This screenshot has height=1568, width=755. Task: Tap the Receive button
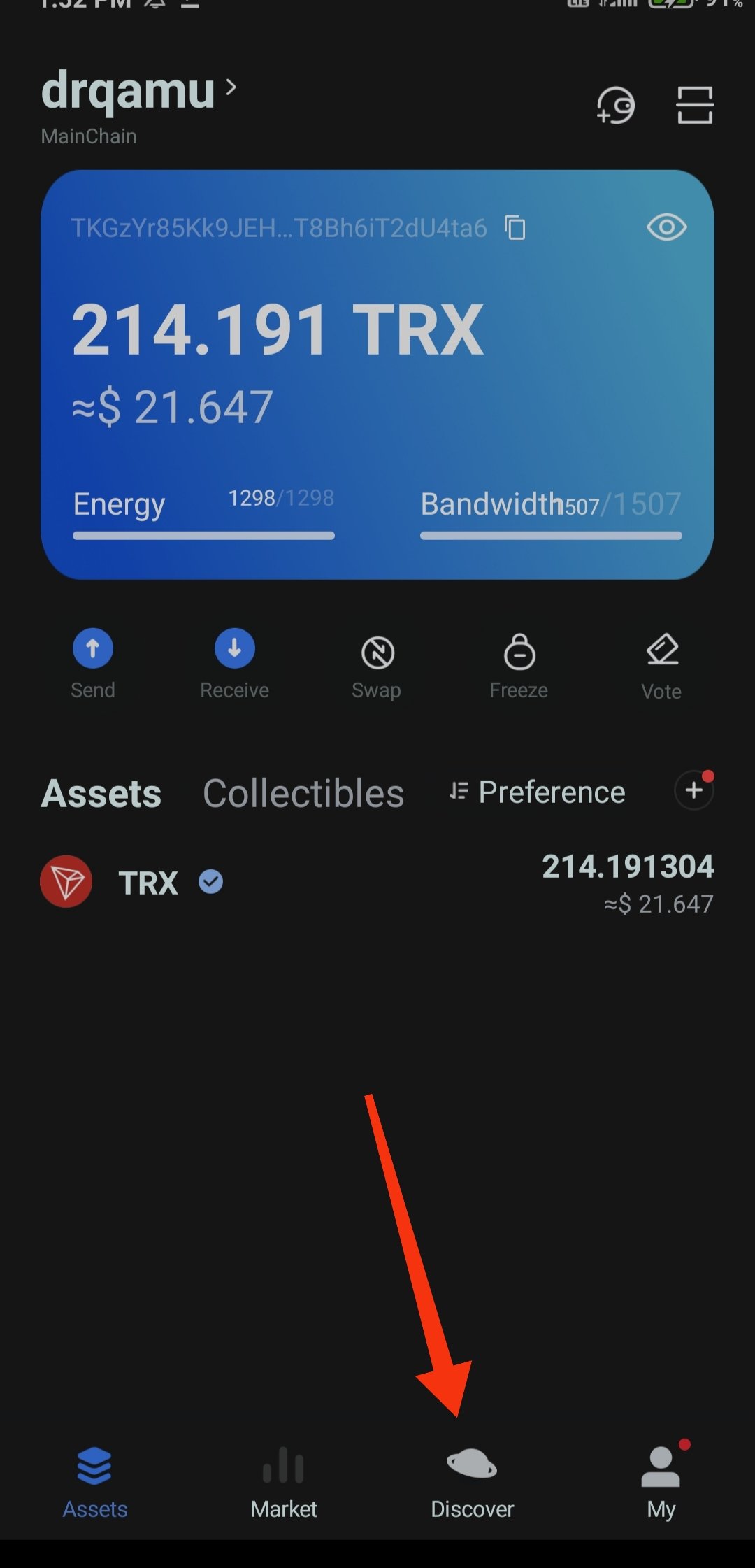click(x=234, y=664)
